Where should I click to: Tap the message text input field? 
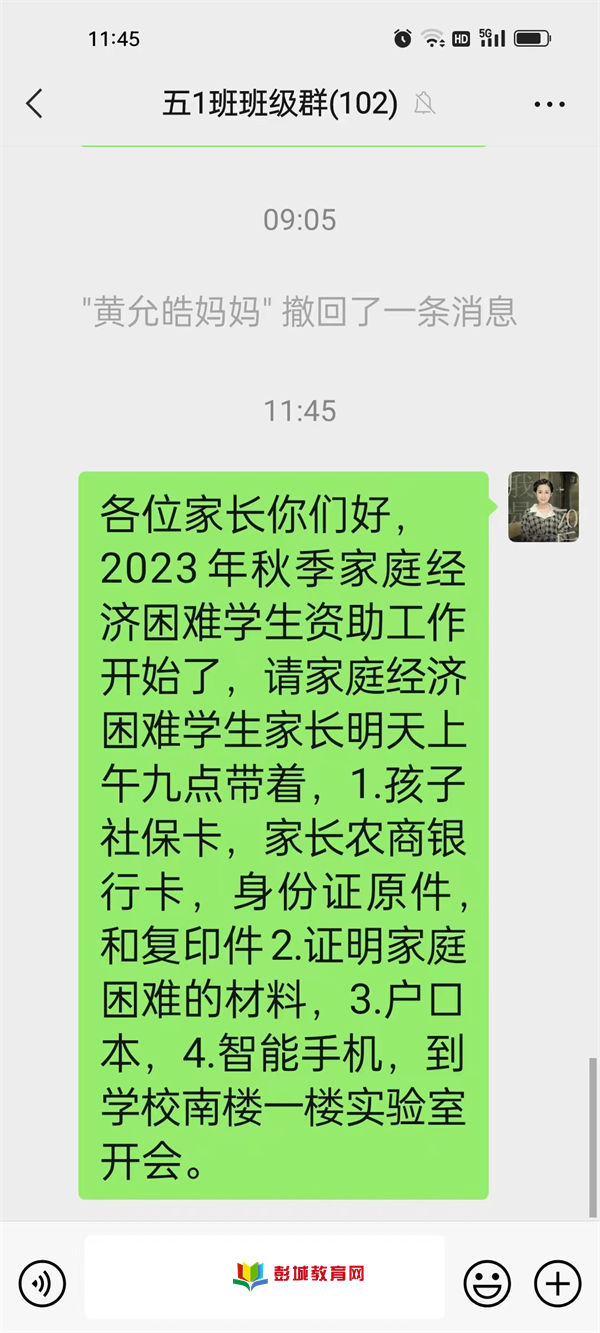click(x=264, y=1276)
